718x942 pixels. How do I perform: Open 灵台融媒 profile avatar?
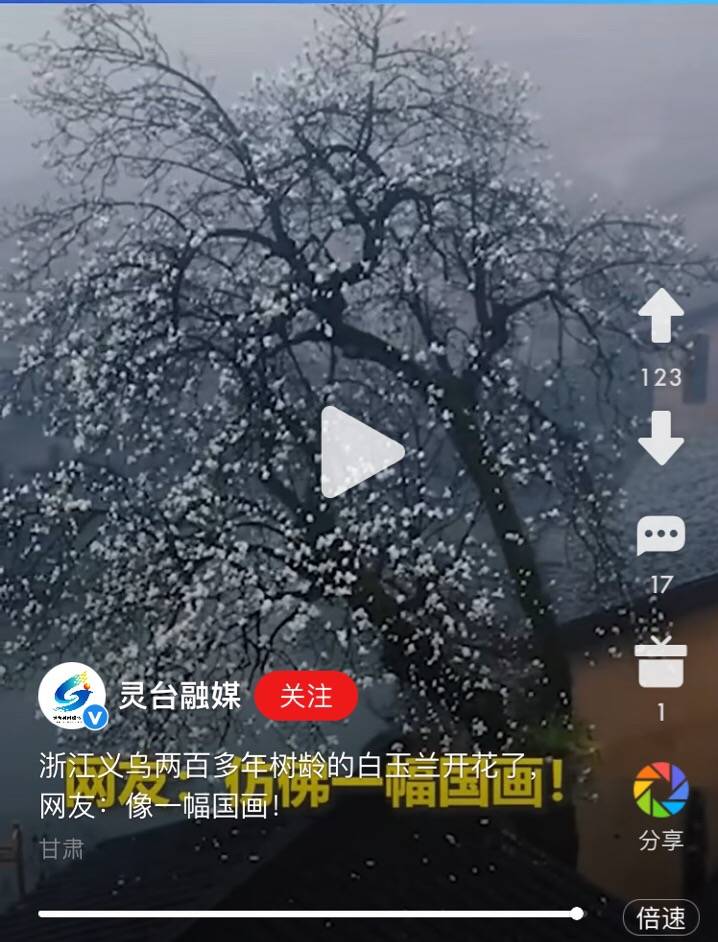(72, 696)
